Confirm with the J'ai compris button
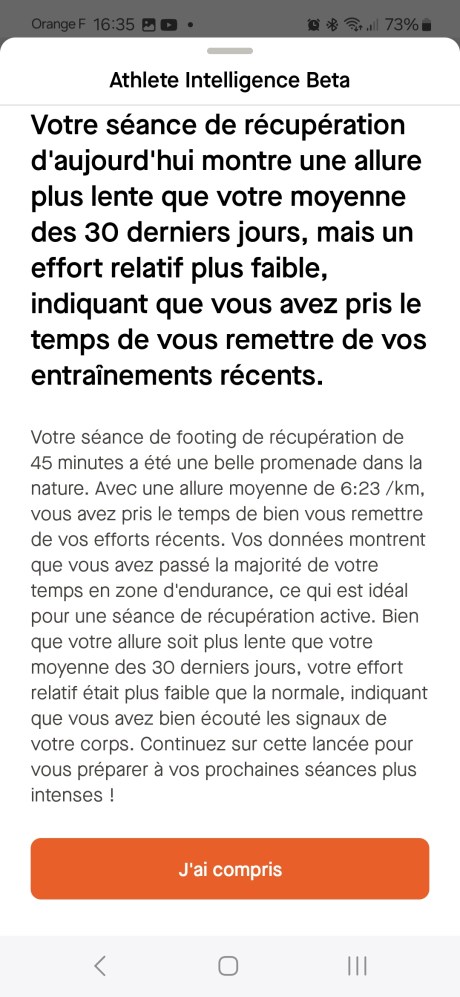This screenshot has width=460, height=997. point(230,869)
